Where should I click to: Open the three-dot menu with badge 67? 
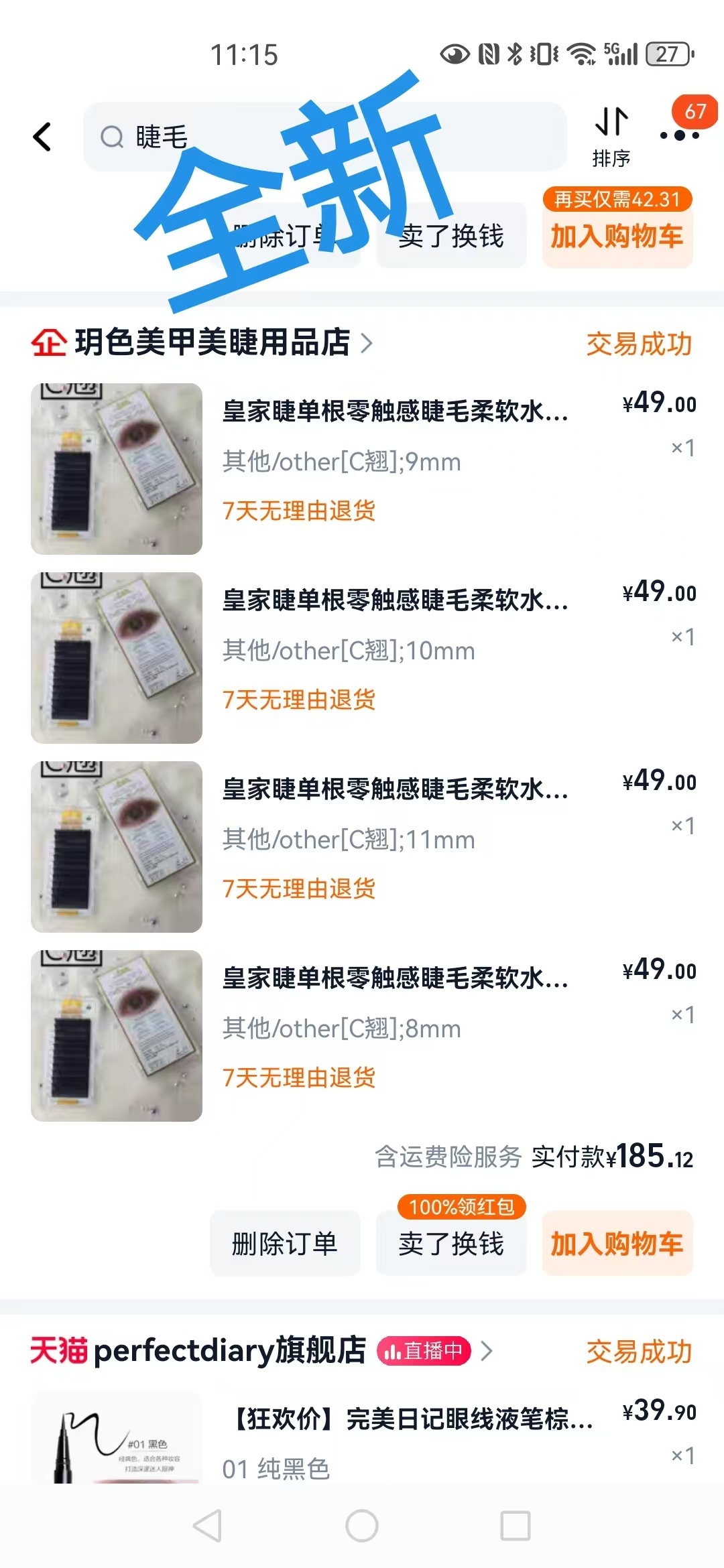point(680,135)
